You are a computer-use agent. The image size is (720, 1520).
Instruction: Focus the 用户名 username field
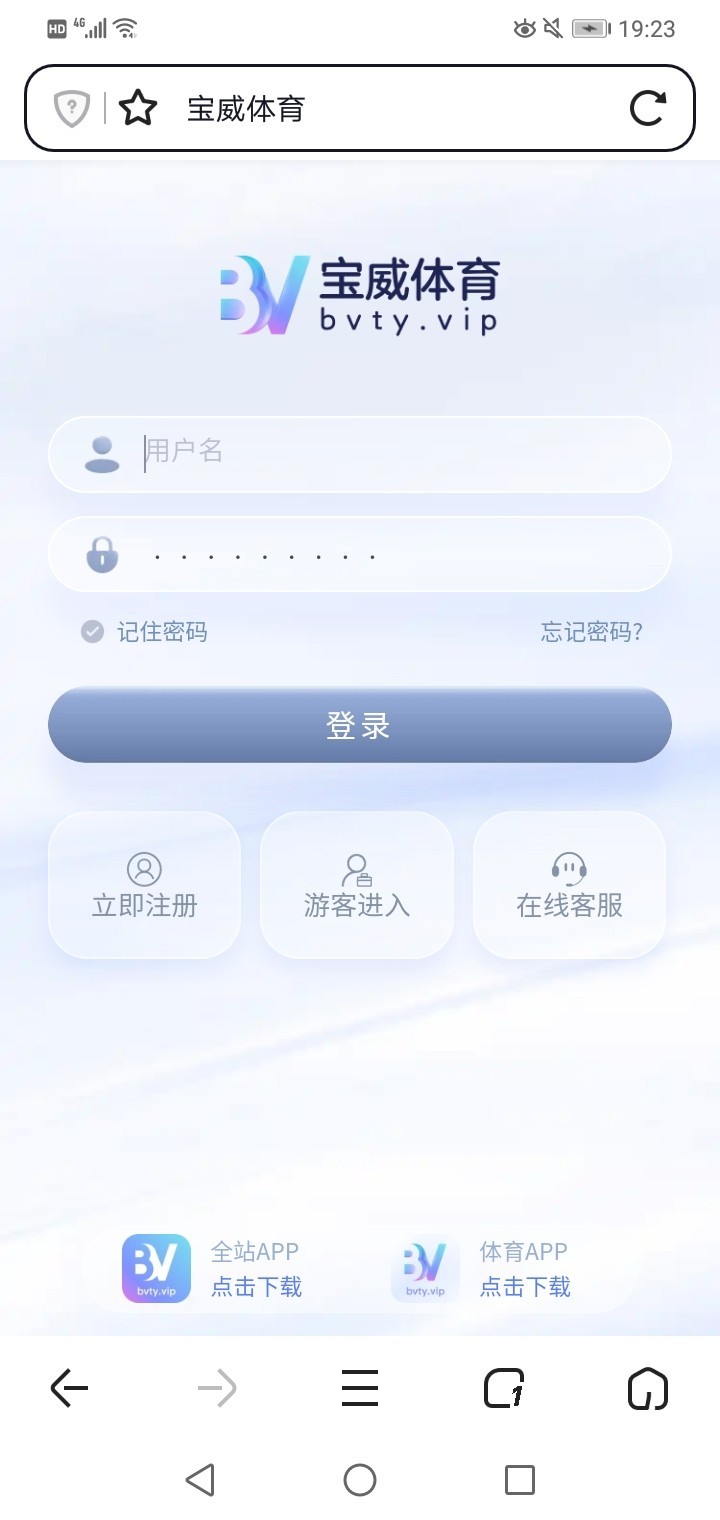pos(360,453)
